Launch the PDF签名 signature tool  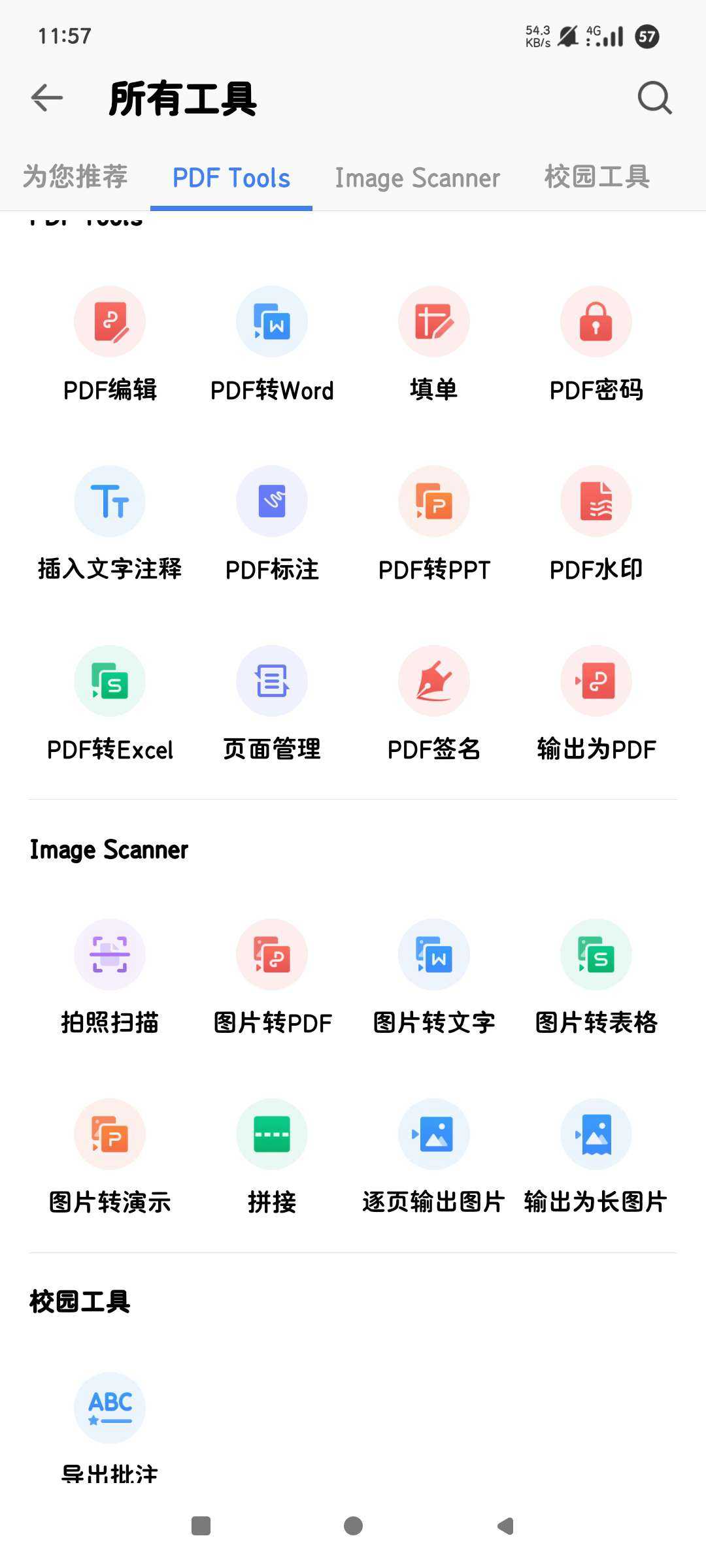coord(434,681)
